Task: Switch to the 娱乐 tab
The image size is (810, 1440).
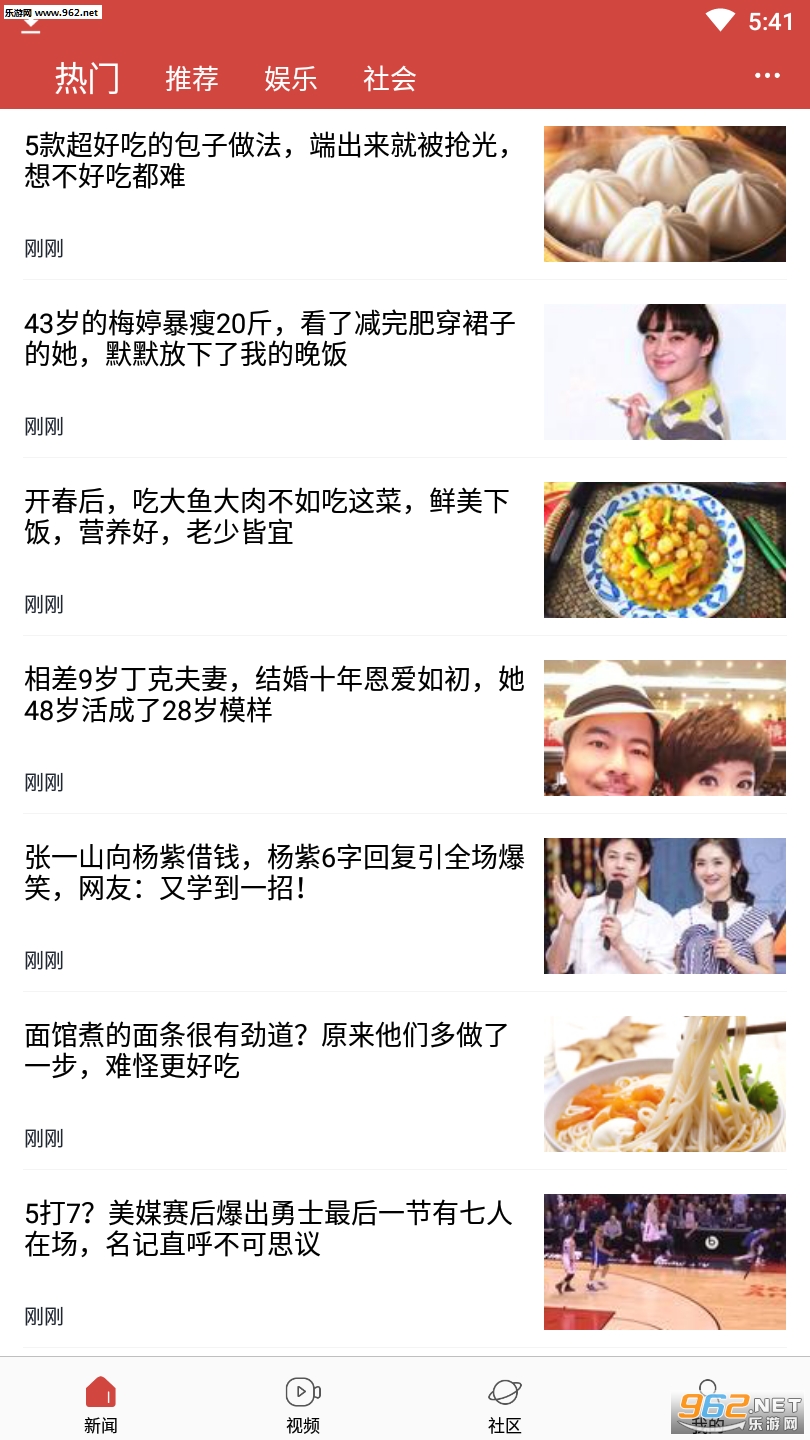Action: click(290, 78)
